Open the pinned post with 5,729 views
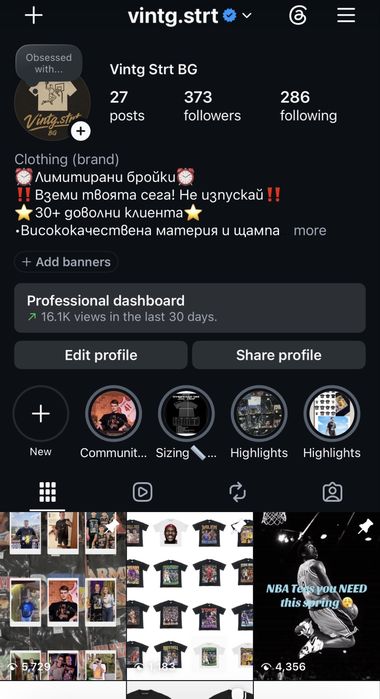 63,596
